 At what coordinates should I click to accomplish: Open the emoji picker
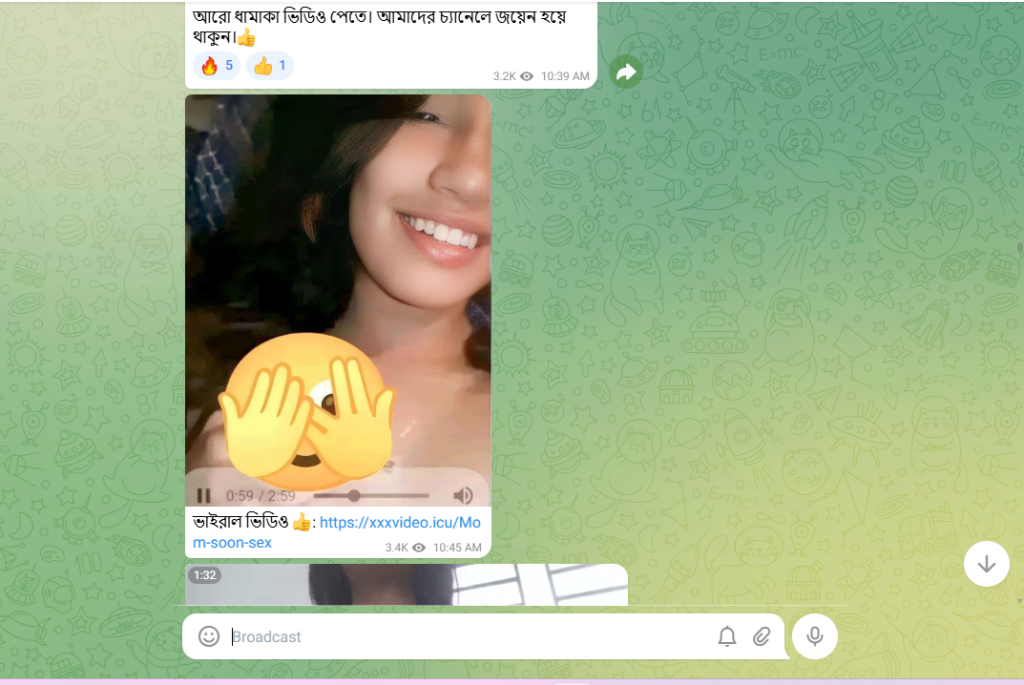(208, 636)
